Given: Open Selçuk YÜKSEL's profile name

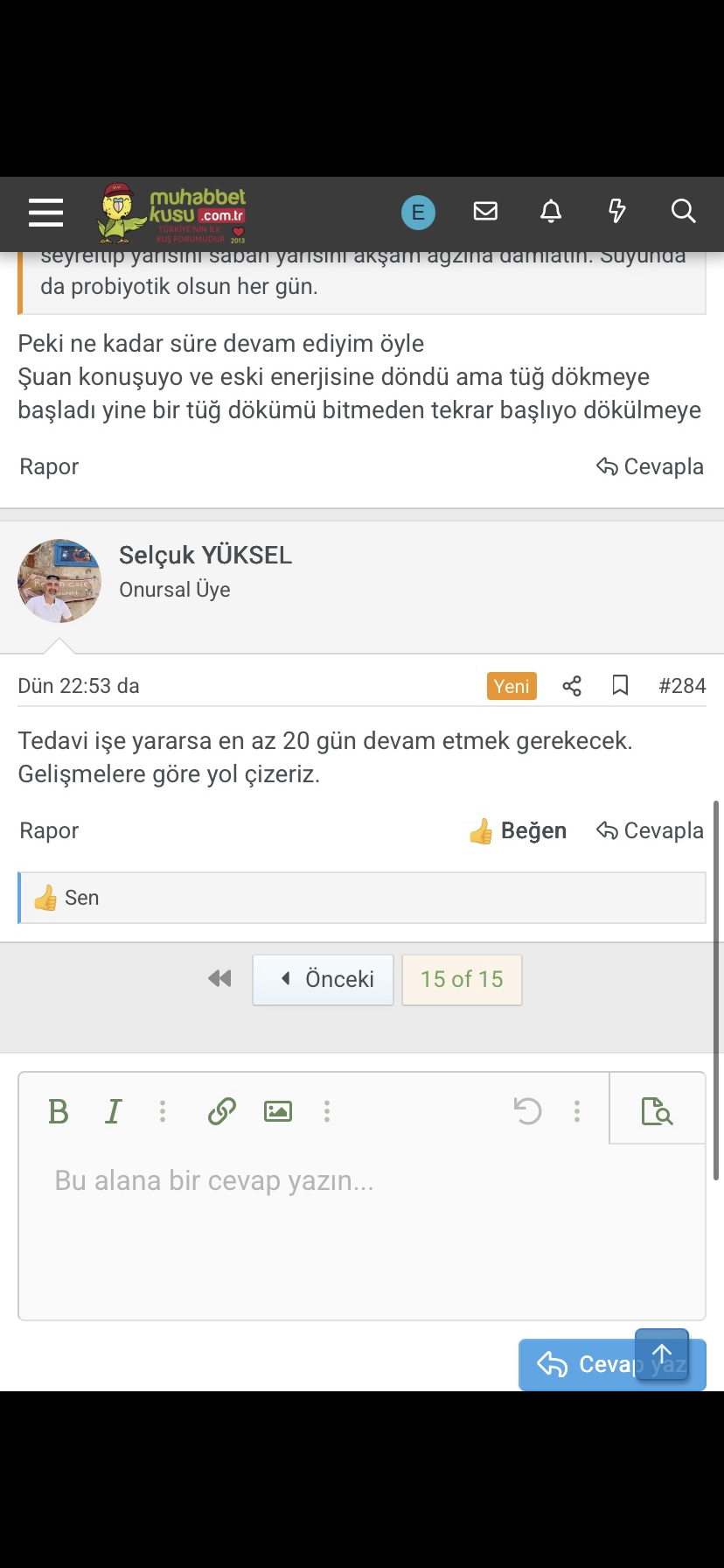Looking at the screenshot, I should [x=205, y=555].
